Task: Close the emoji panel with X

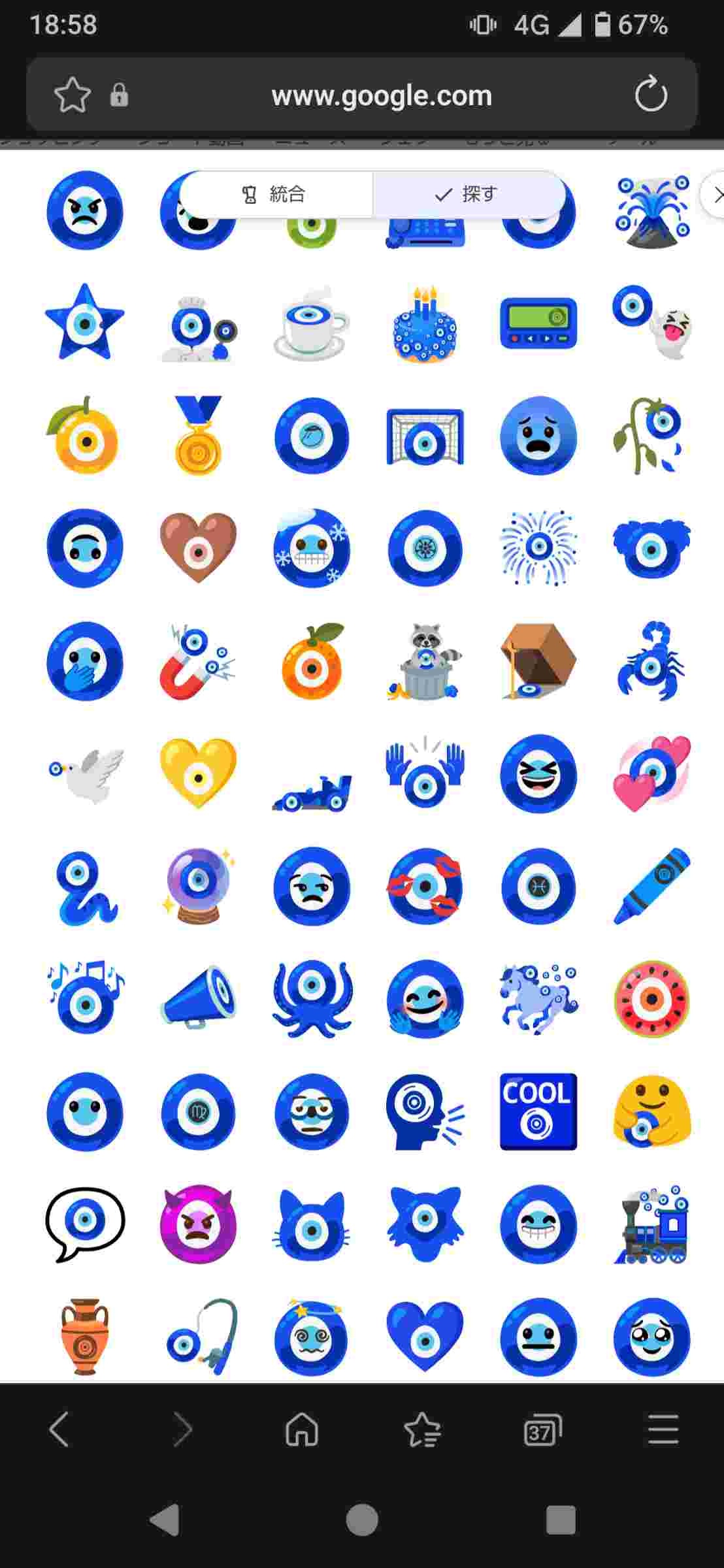Action: [716, 195]
